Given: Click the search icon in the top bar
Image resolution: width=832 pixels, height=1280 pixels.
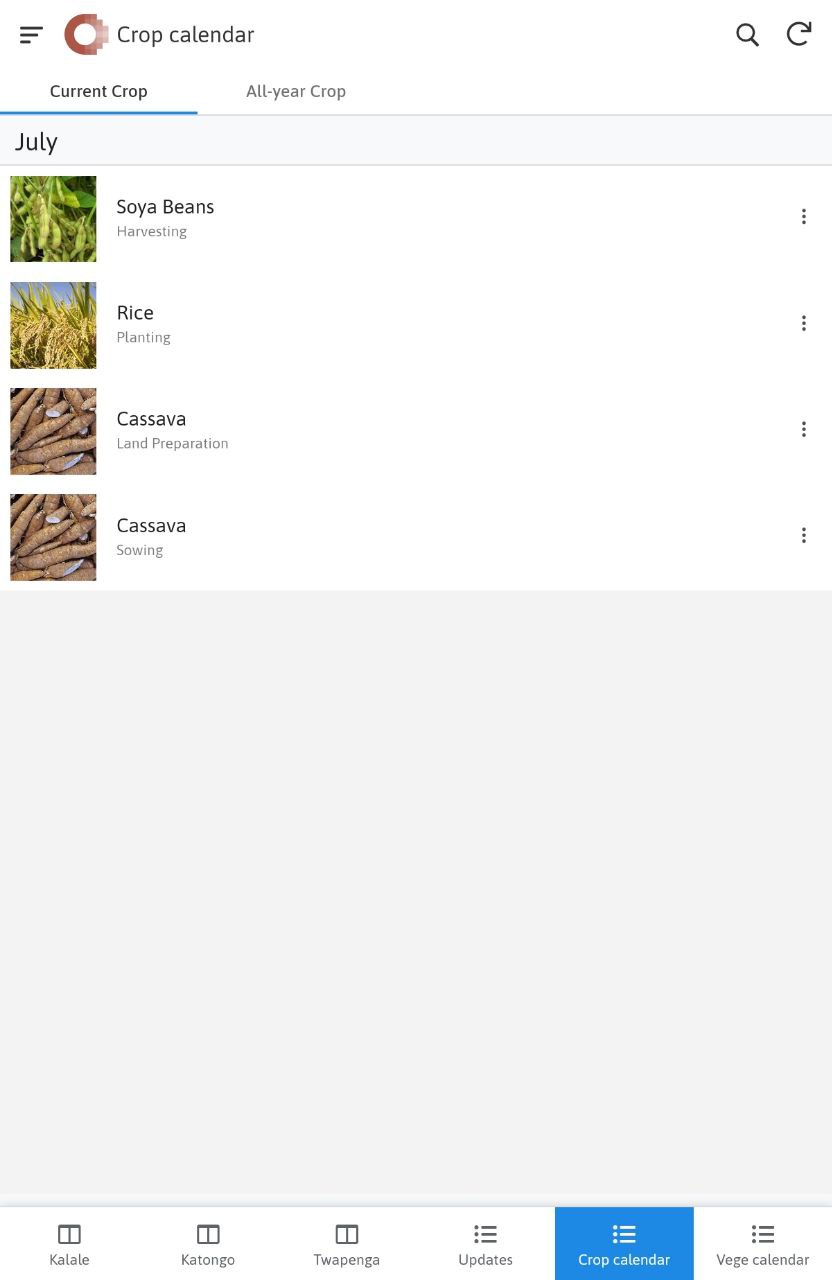Looking at the screenshot, I should pyautogui.click(x=747, y=34).
